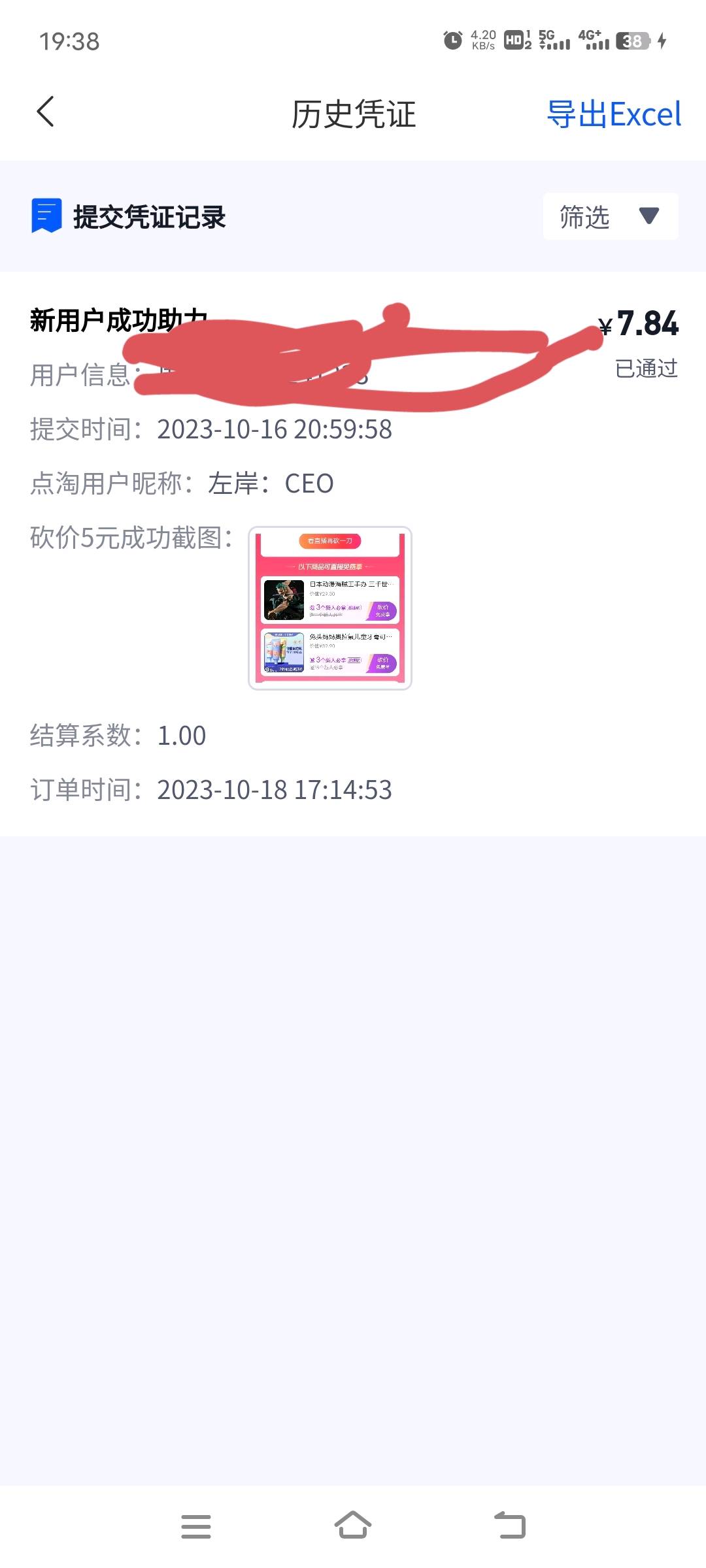Open the 筛选 filter dropdown
The height and width of the screenshot is (1568, 706).
tap(610, 216)
